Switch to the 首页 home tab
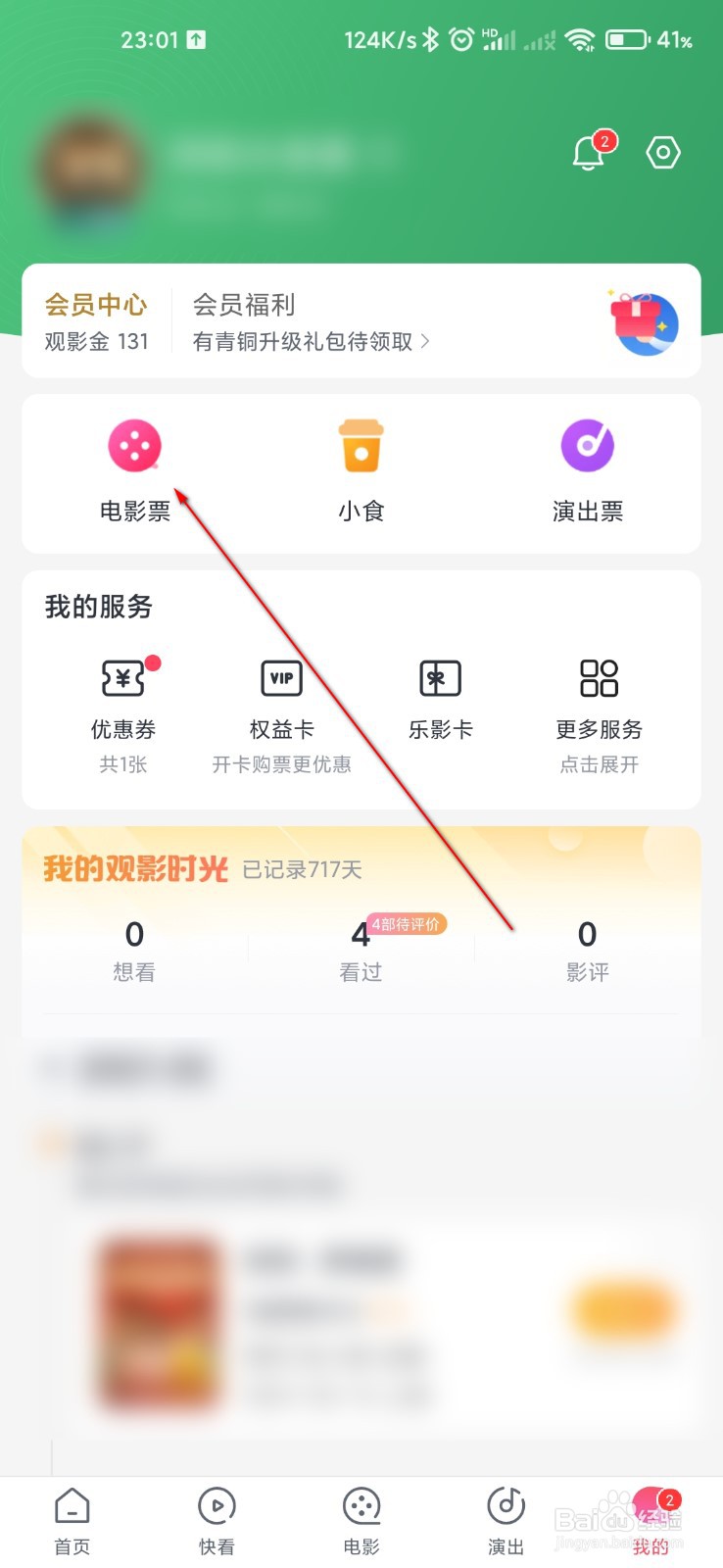 [71, 1519]
